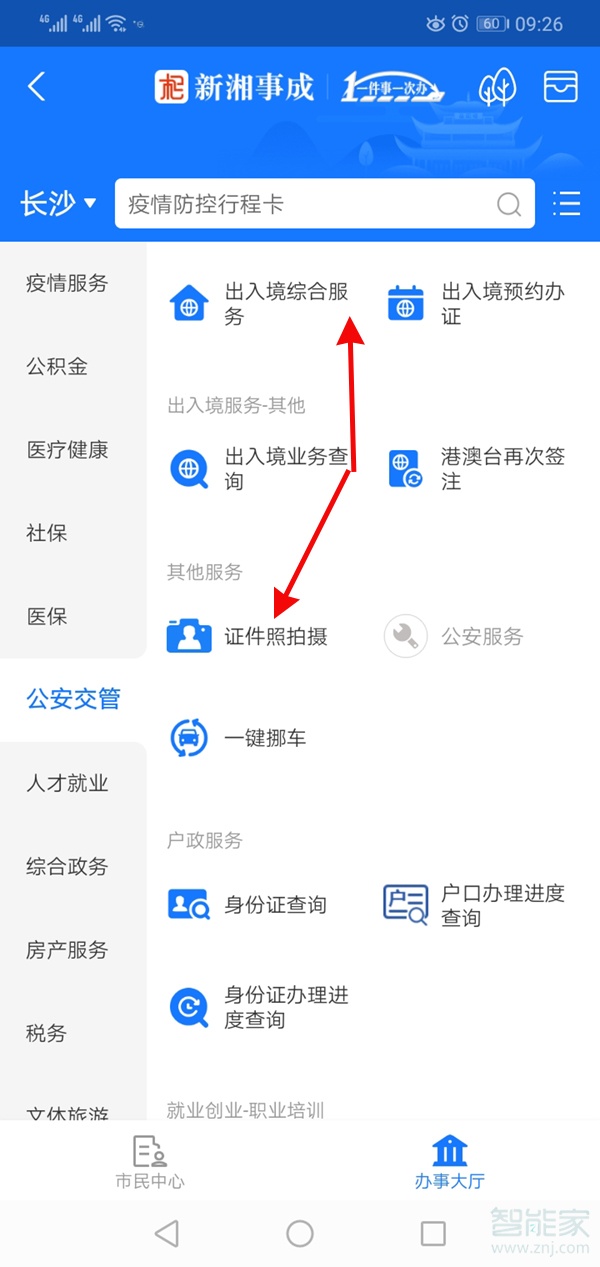Screen dimensions: 600x1267
Task: Change city from 长沙 dropdown
Action: [58, 204]
